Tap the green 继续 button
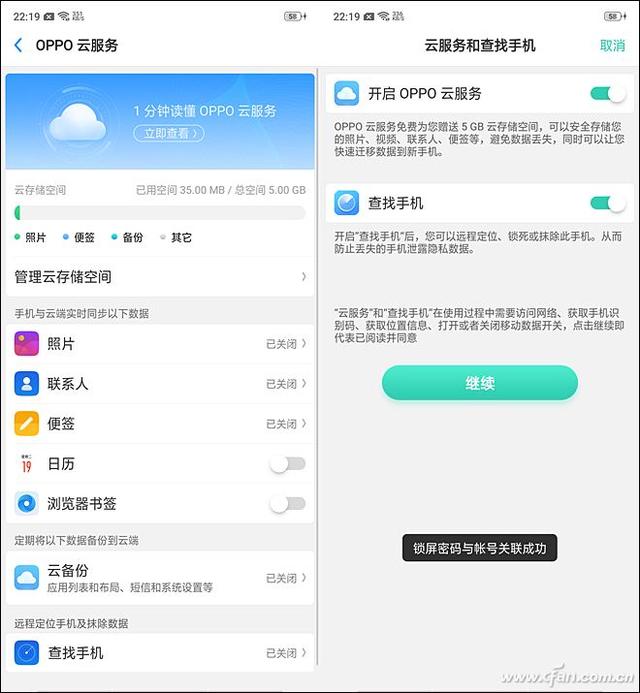Image resolution: width=640 pixels, height=693 pixels. click(480, 383)
